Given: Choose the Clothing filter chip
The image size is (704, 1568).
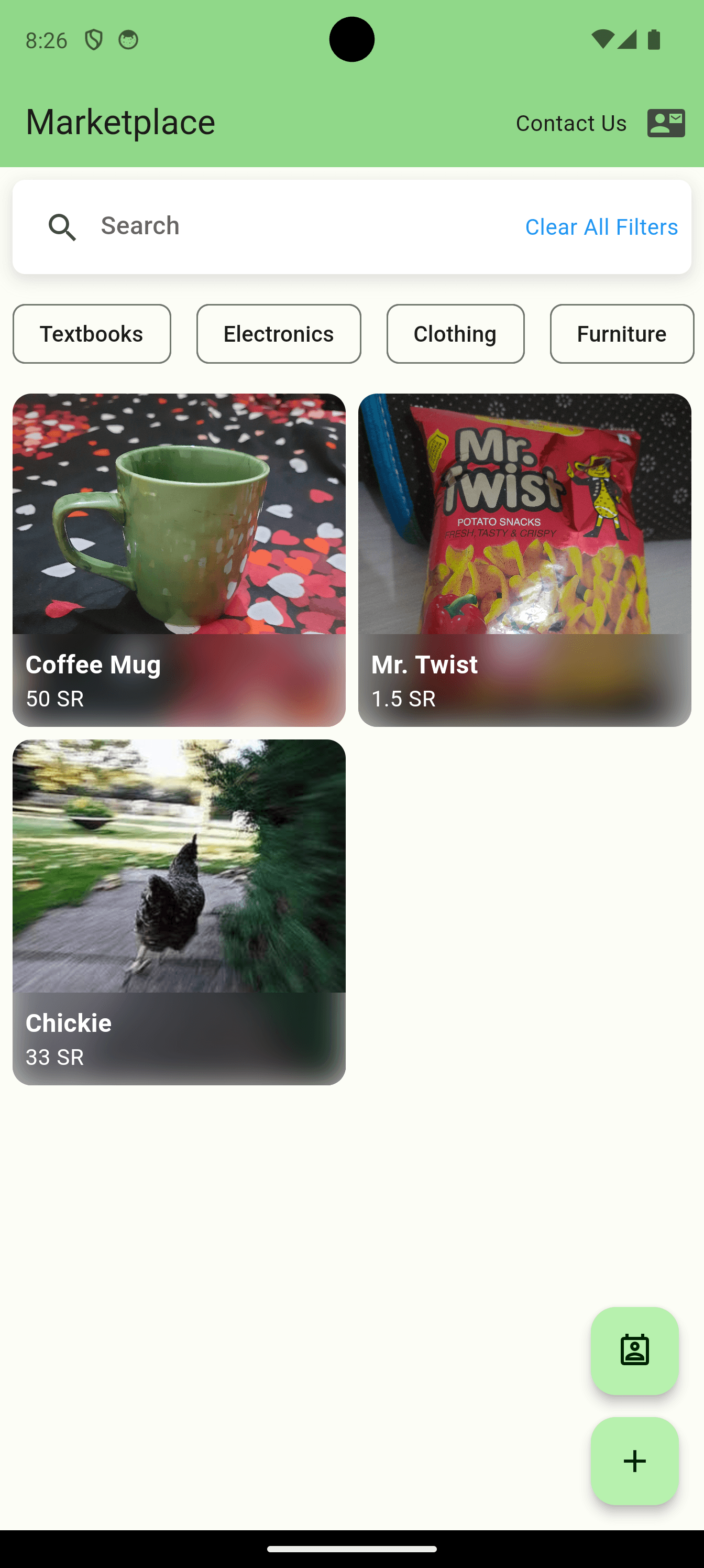Looking at the screenshot, I should click(455, 333).
